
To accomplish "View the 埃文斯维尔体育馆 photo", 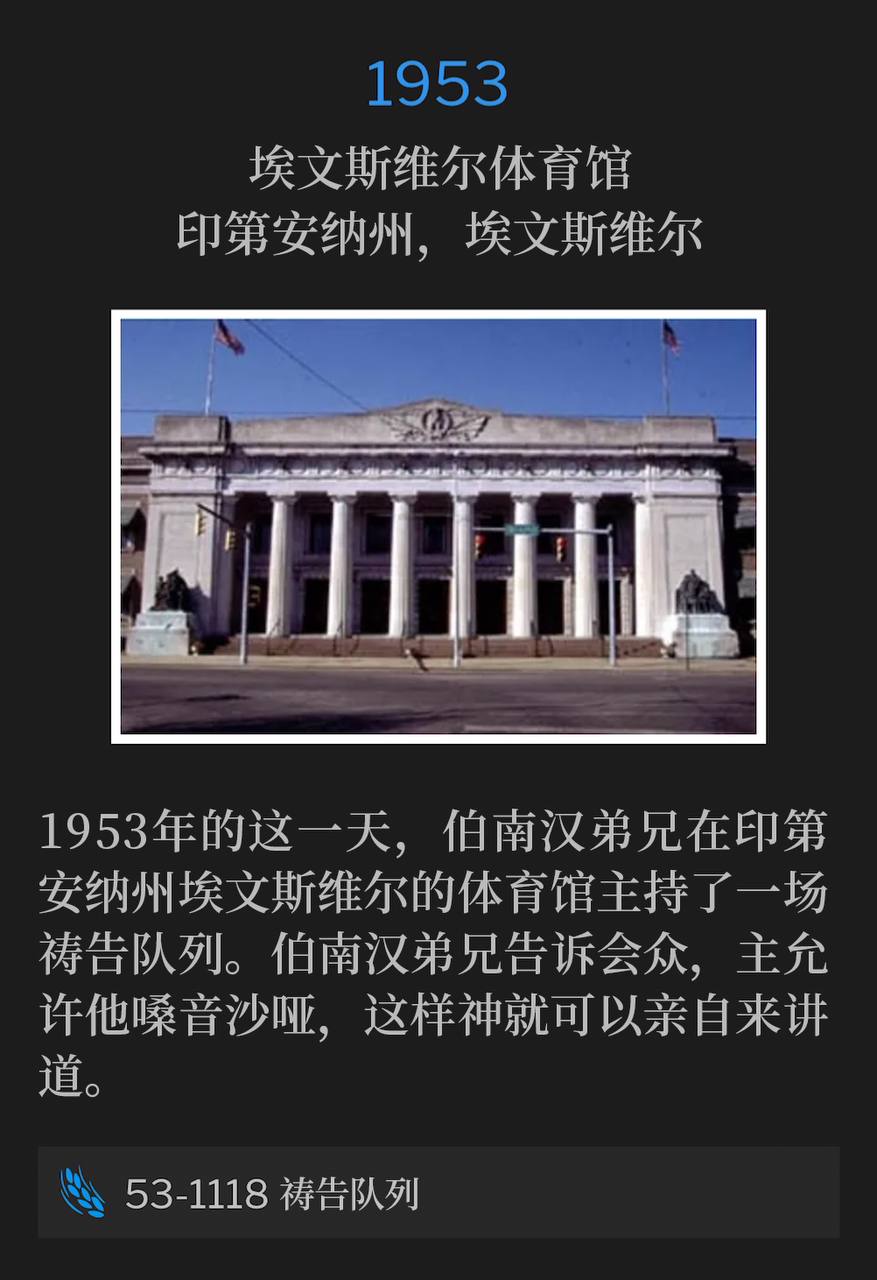I will (438, 527).
